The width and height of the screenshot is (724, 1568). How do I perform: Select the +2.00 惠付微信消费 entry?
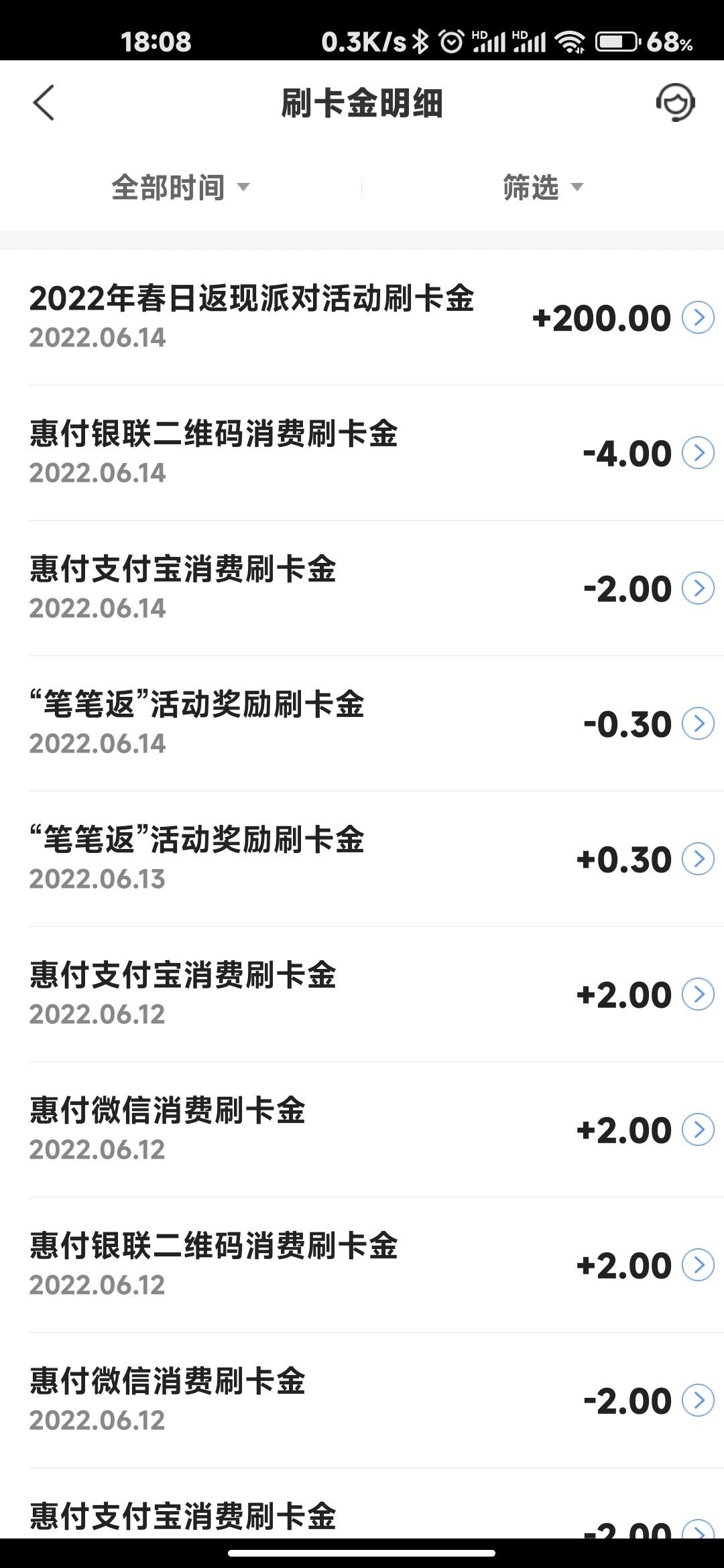click(x=362, y=1130)
